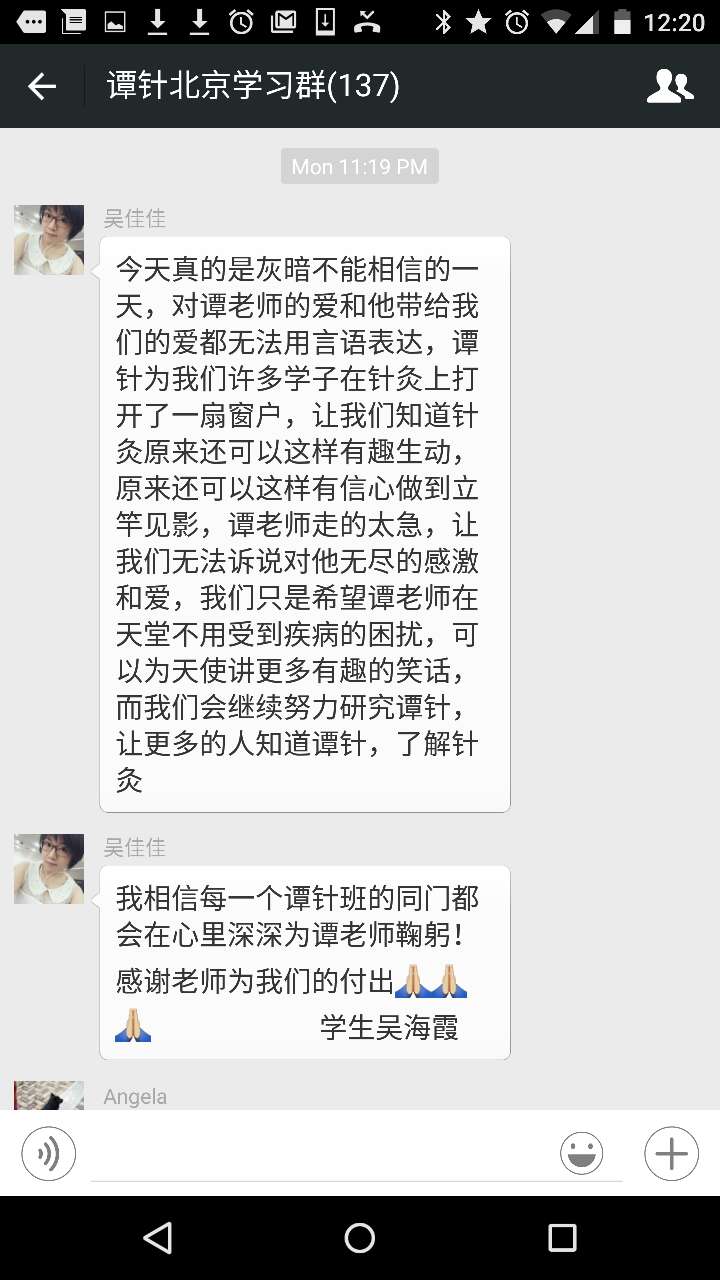Tap the system home button
Viewport: 720px width, 1280px height.
[x=360, y=1238]
